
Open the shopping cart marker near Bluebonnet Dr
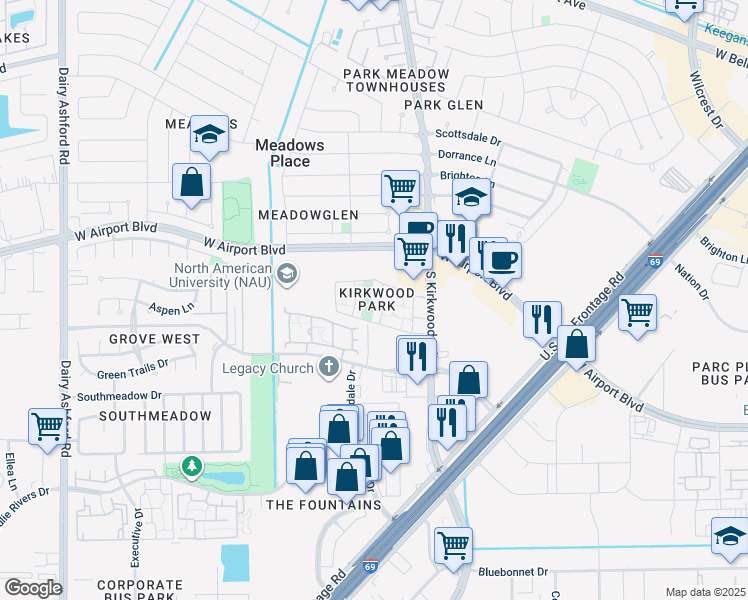point(453,546)
